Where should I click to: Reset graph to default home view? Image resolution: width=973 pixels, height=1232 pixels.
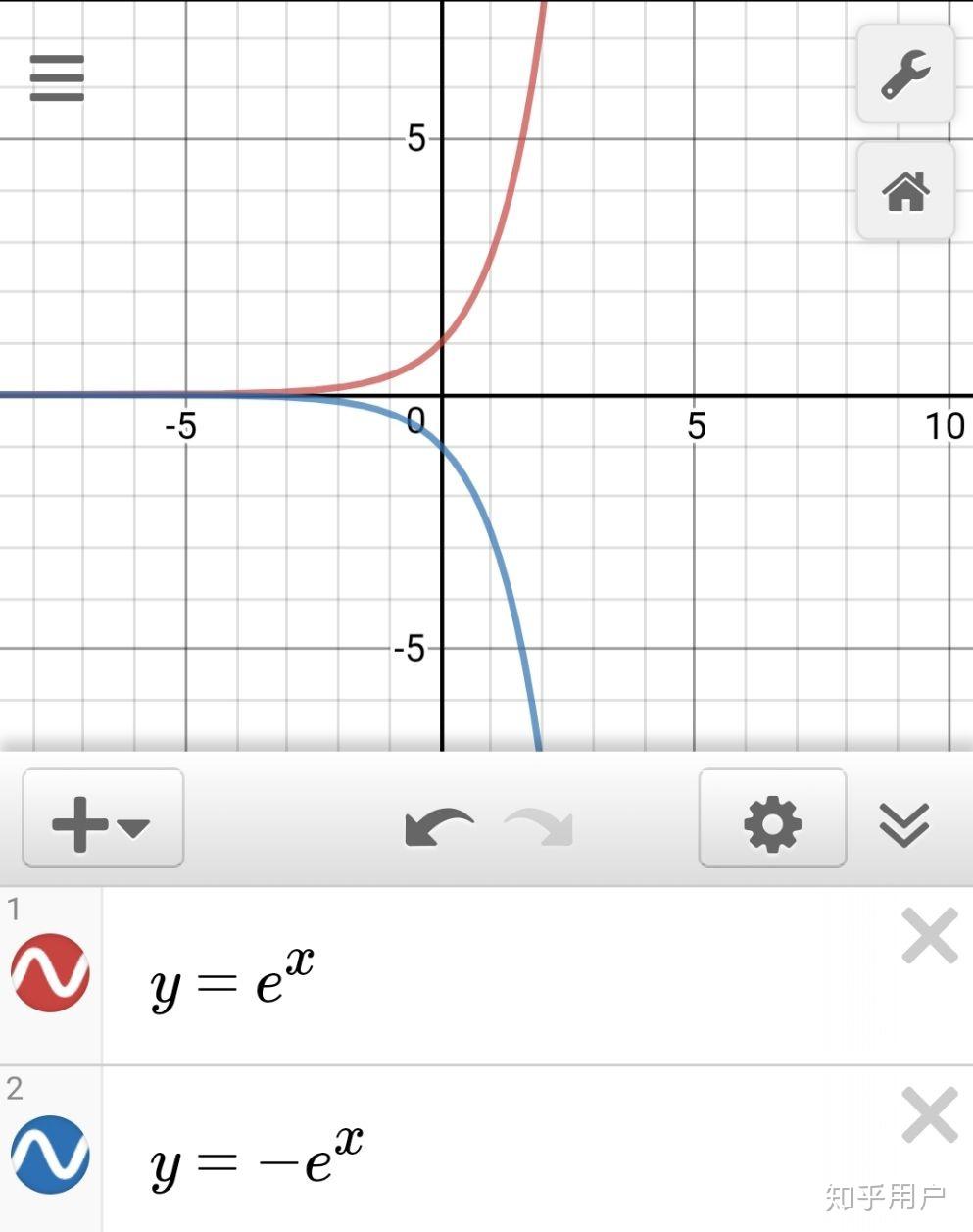pyautogui.click(x=905, y=190)
